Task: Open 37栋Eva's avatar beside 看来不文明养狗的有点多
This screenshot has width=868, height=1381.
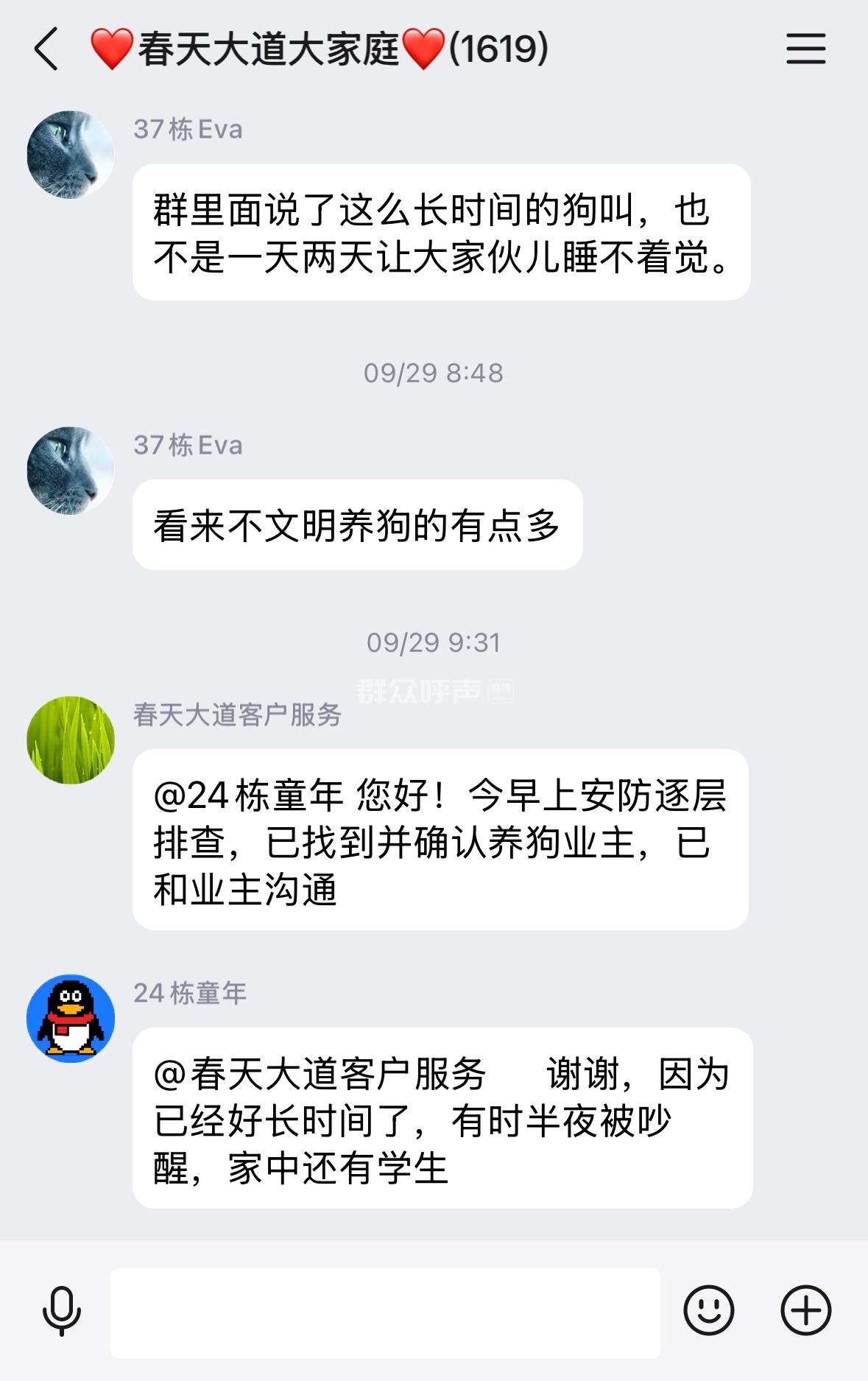Action: [x=71, y=471]
